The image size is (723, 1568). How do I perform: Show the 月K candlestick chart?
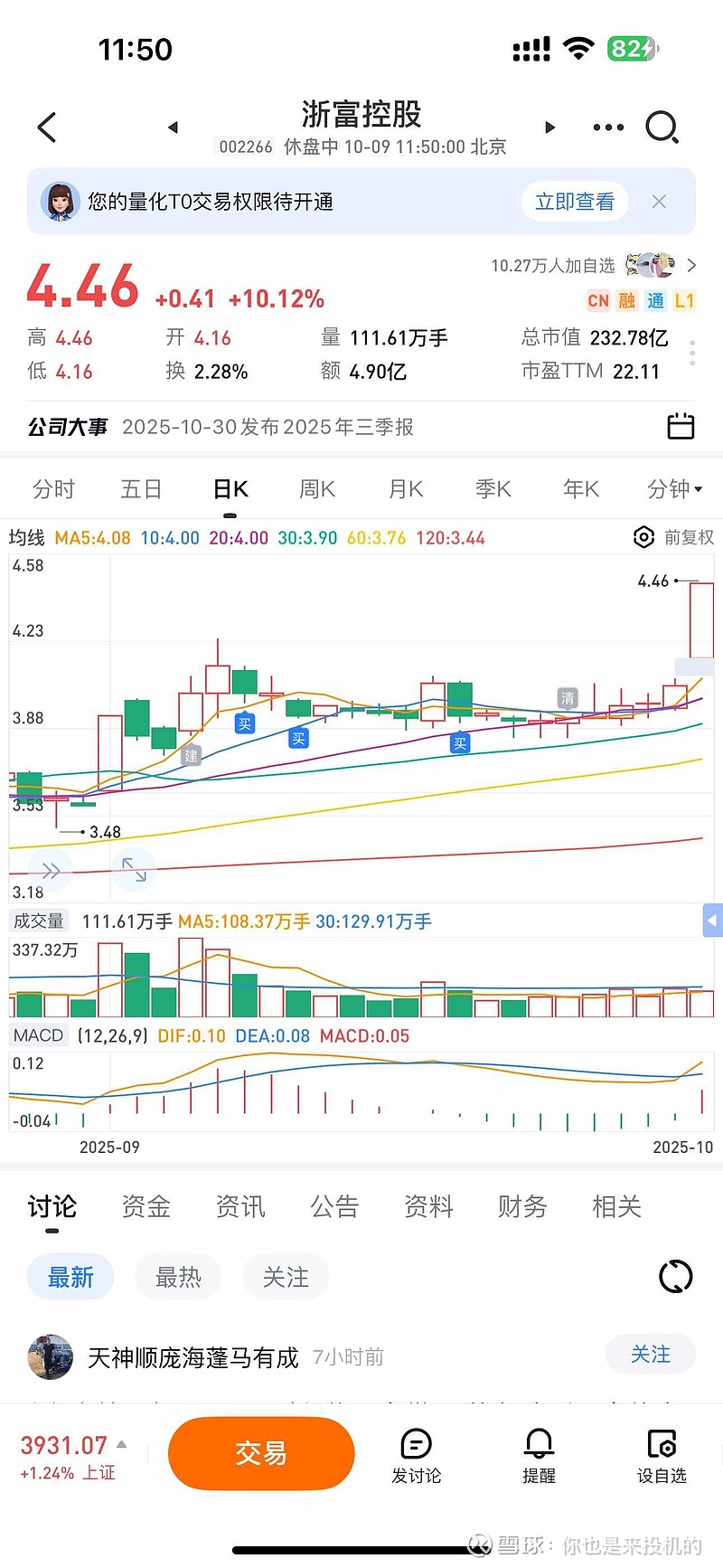coord(406,489)
